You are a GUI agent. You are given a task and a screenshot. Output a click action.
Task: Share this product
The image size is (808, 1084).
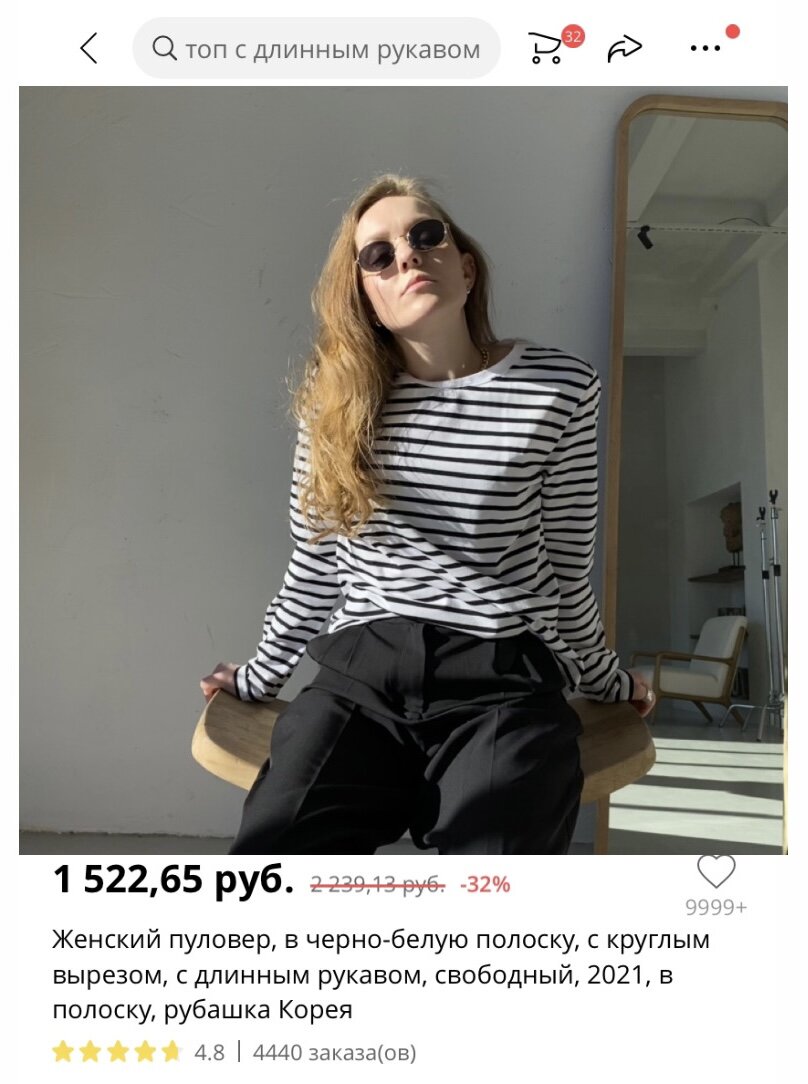click(x=624, y=48)
